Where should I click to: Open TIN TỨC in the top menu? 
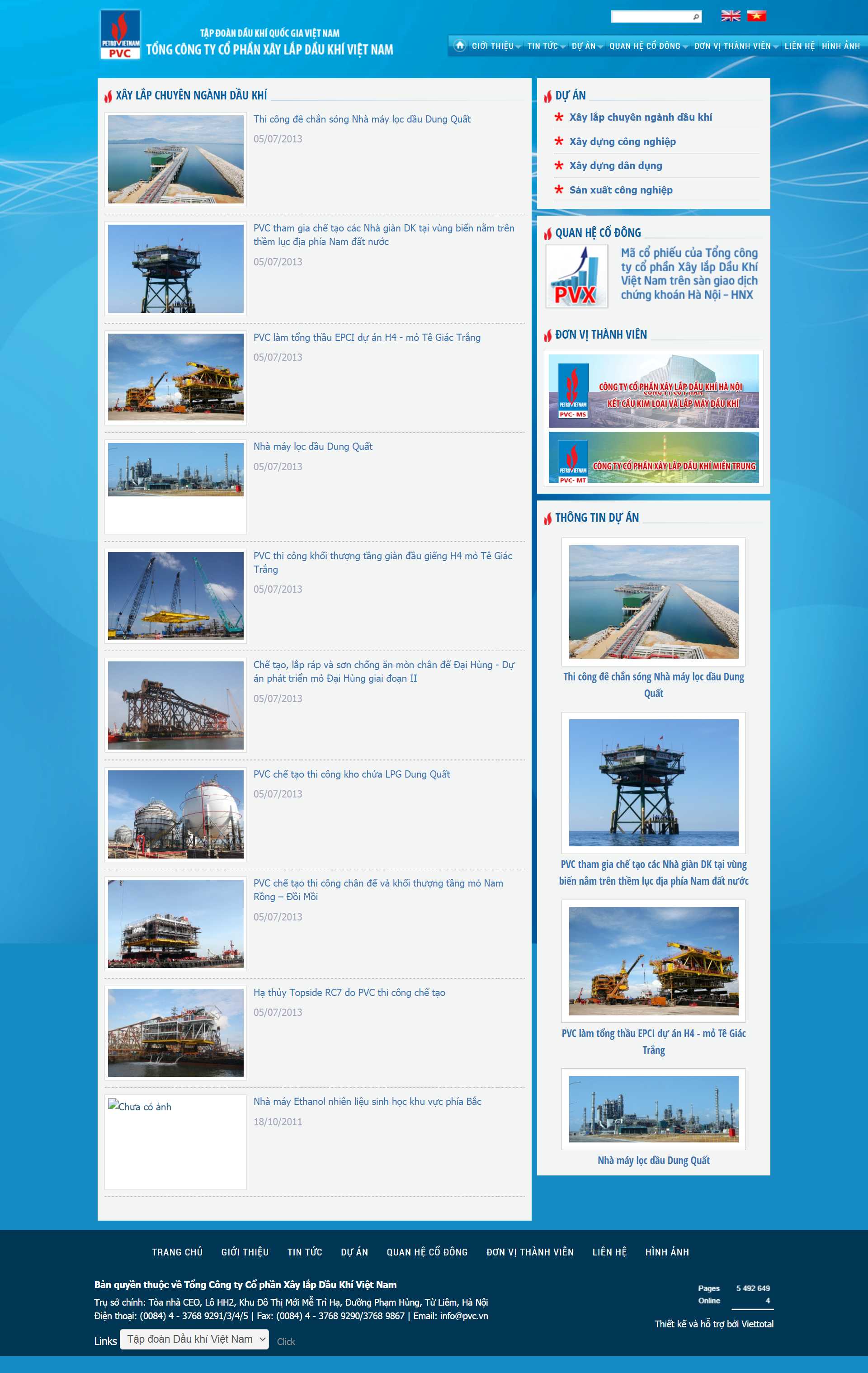tap(542, 46)
